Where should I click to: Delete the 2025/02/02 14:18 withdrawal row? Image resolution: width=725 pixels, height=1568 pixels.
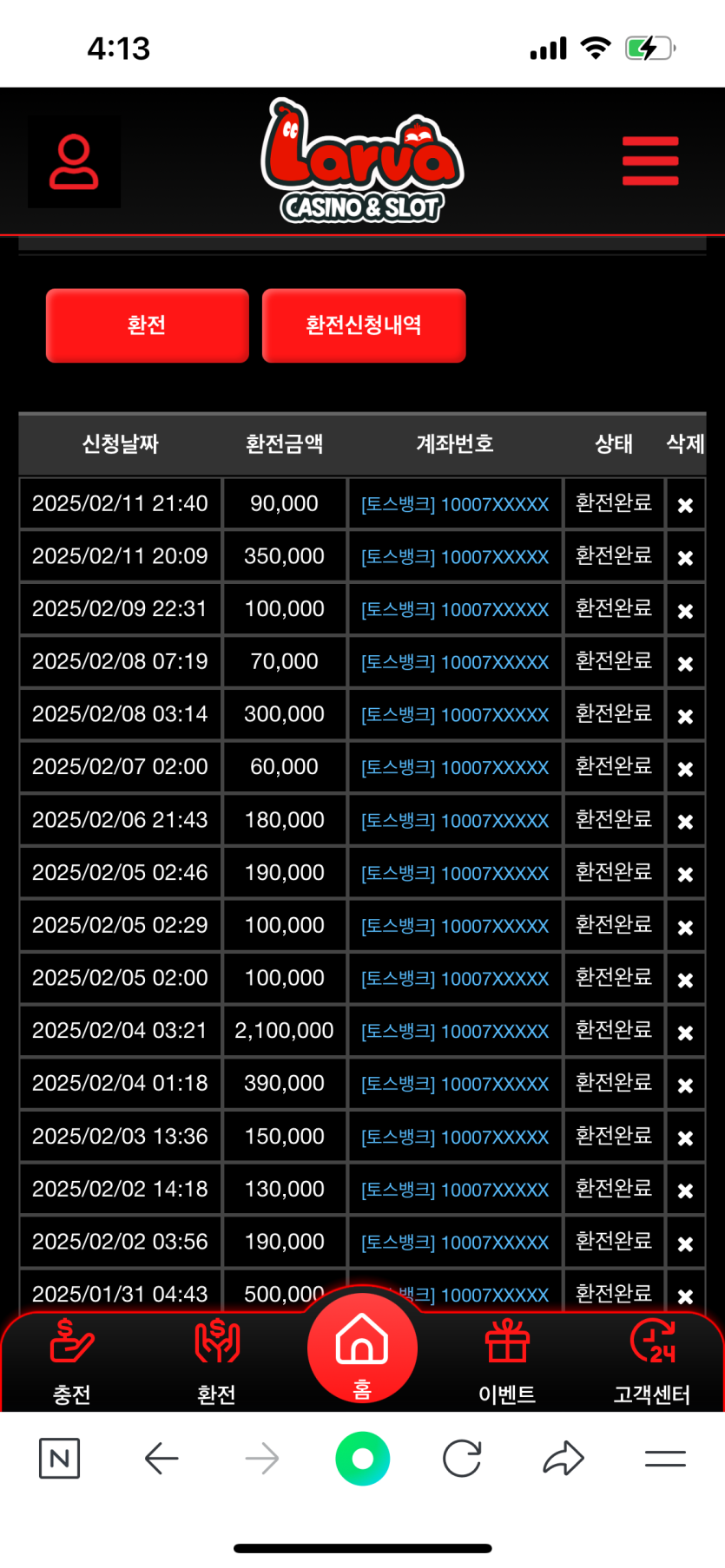pyautogui.click(x=685, y=1191)
